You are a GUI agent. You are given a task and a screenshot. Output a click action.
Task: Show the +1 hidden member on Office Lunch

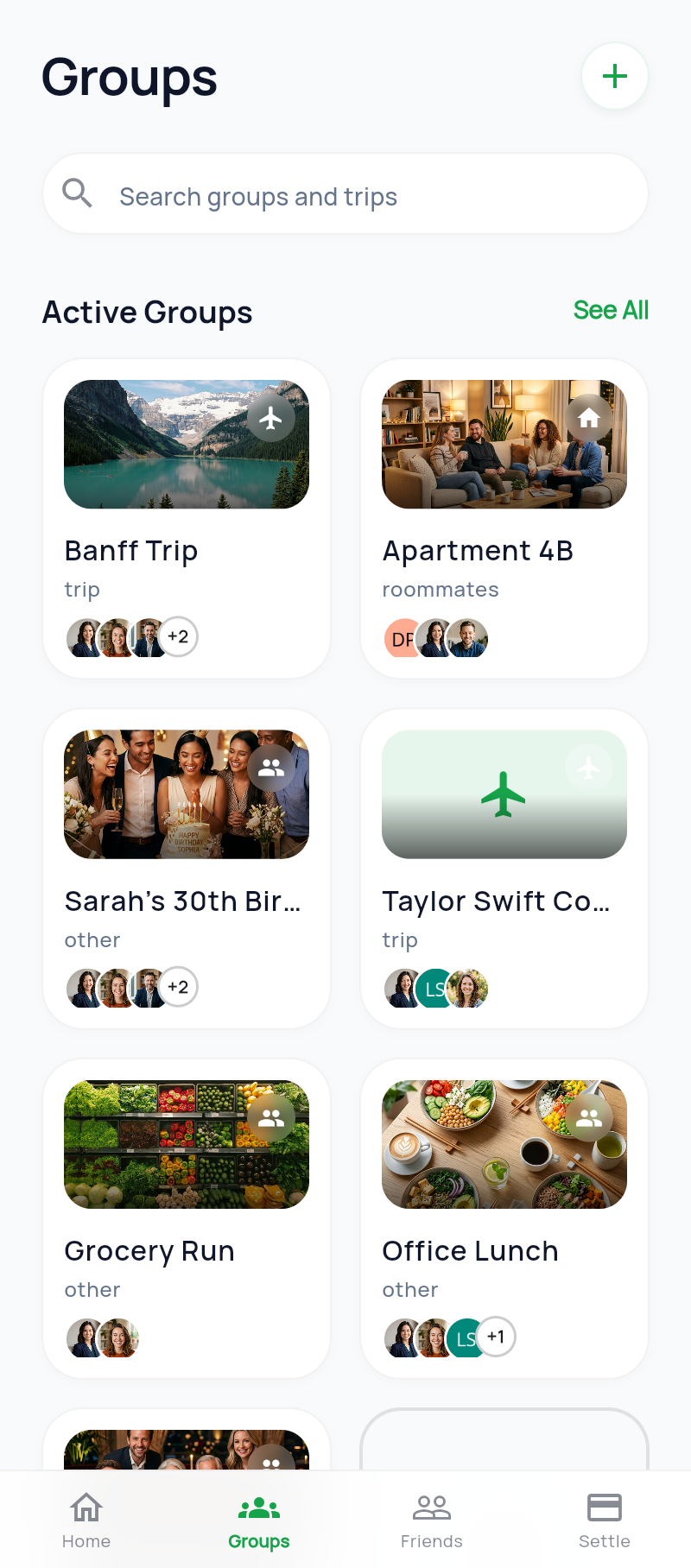pyautogui.click(x=497, y=1337)
